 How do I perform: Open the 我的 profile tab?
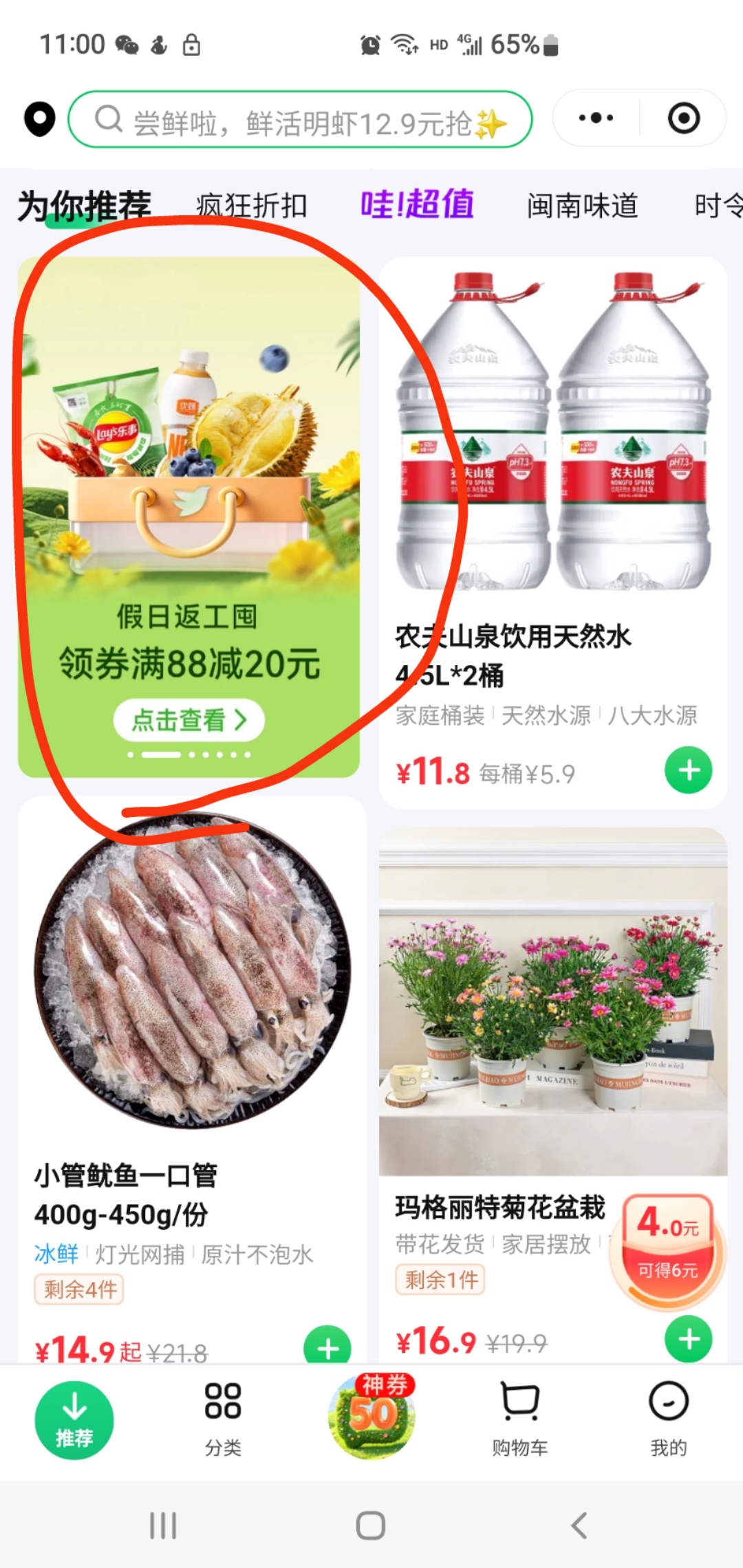pyautogui.click(x=669, y=1419)
